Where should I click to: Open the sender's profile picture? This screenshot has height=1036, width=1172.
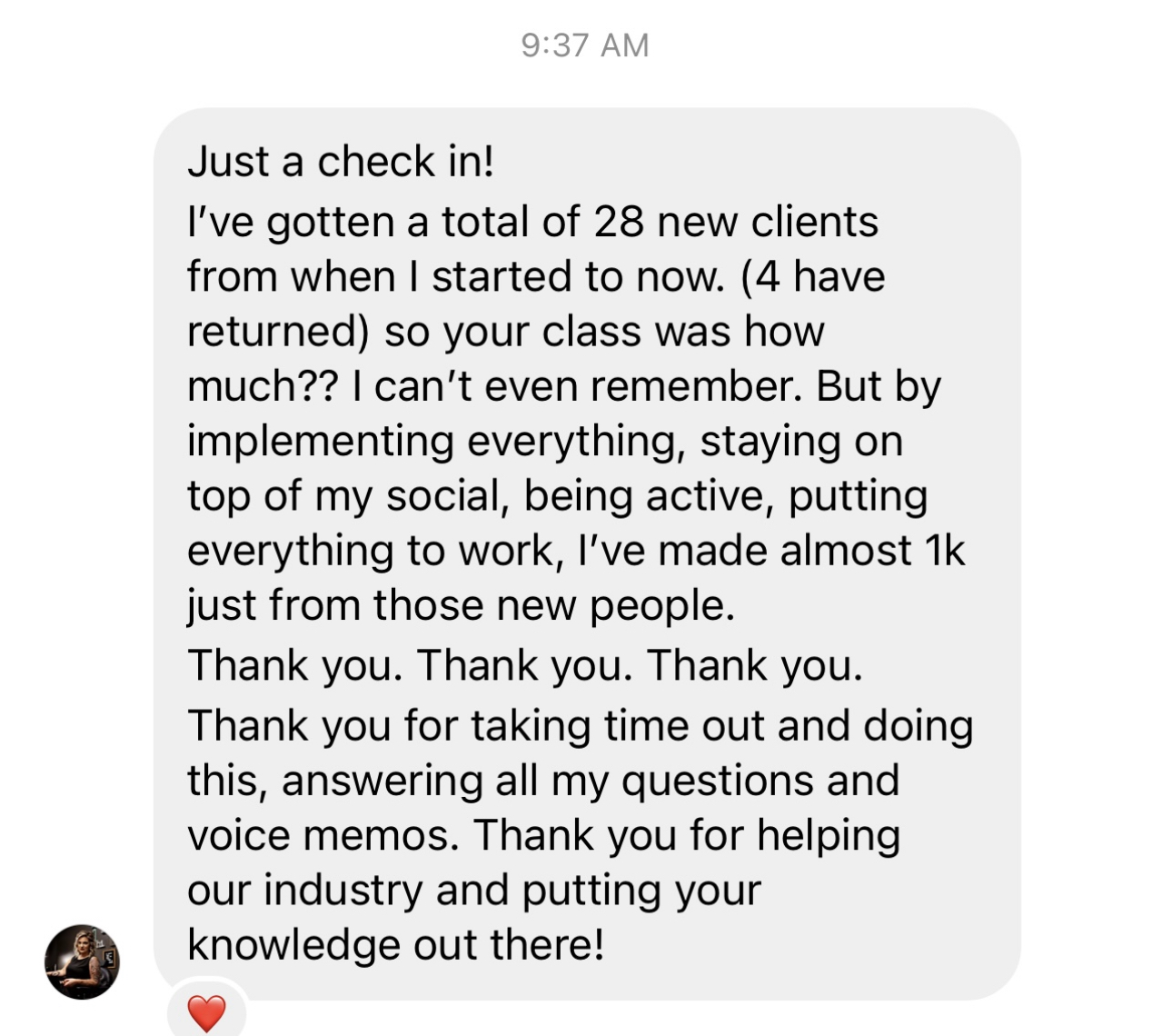point(82,961)
